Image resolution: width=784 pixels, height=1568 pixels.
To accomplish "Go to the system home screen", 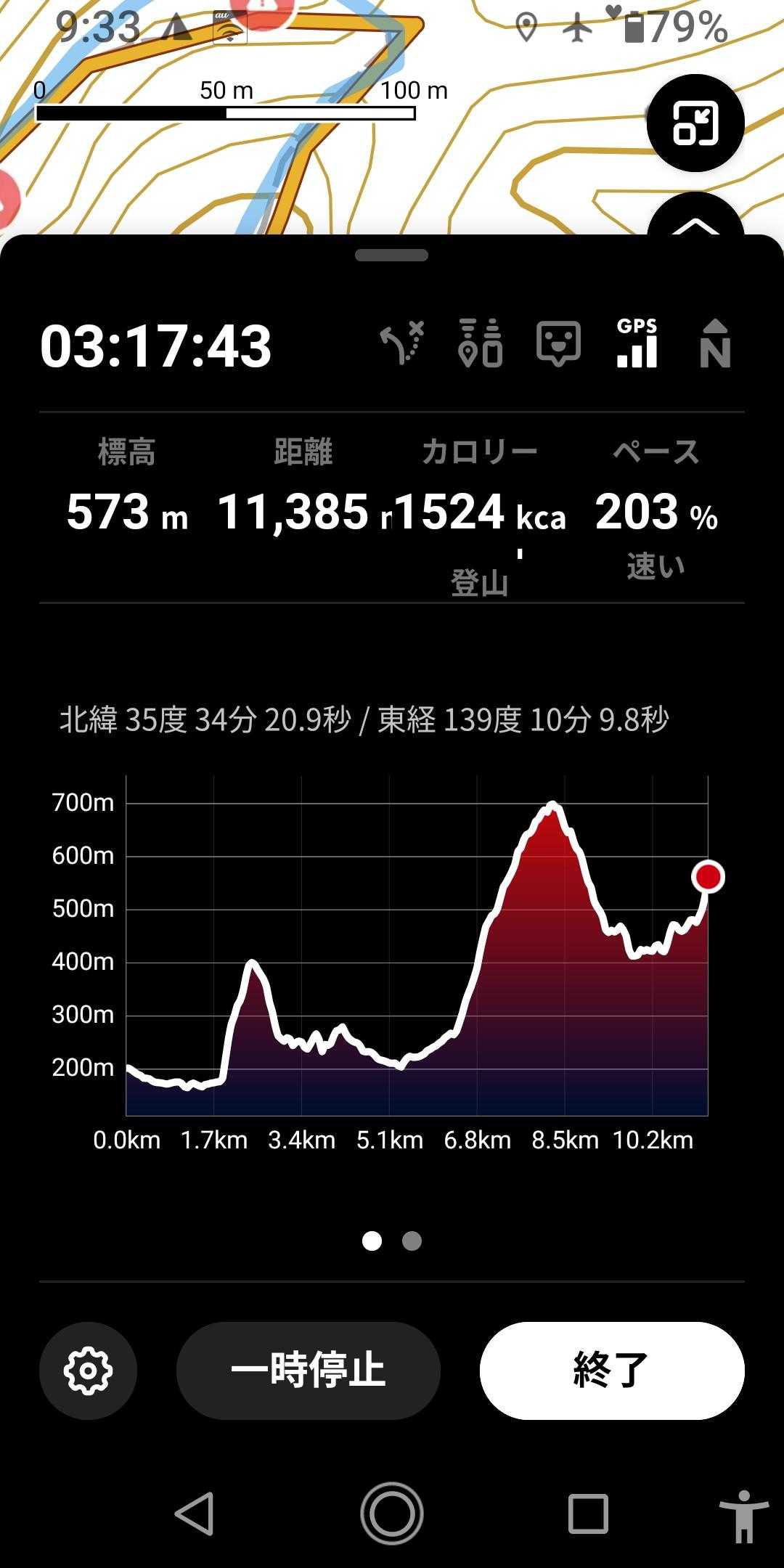I will coord(392,1514).
